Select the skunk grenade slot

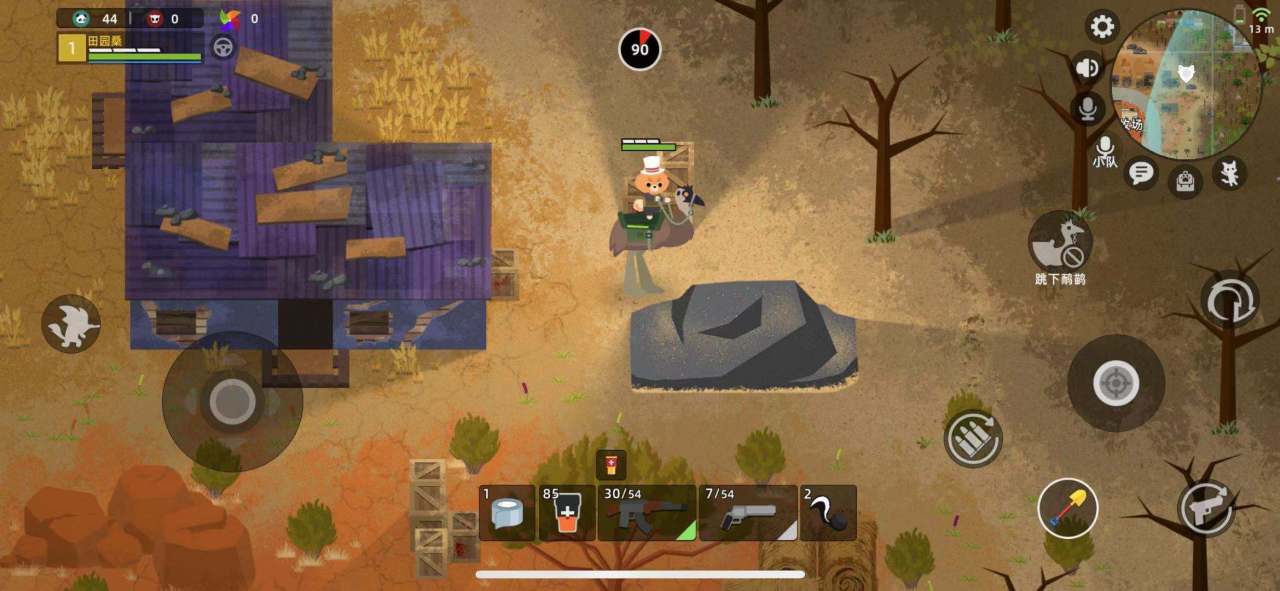click(x=828, y=513)
